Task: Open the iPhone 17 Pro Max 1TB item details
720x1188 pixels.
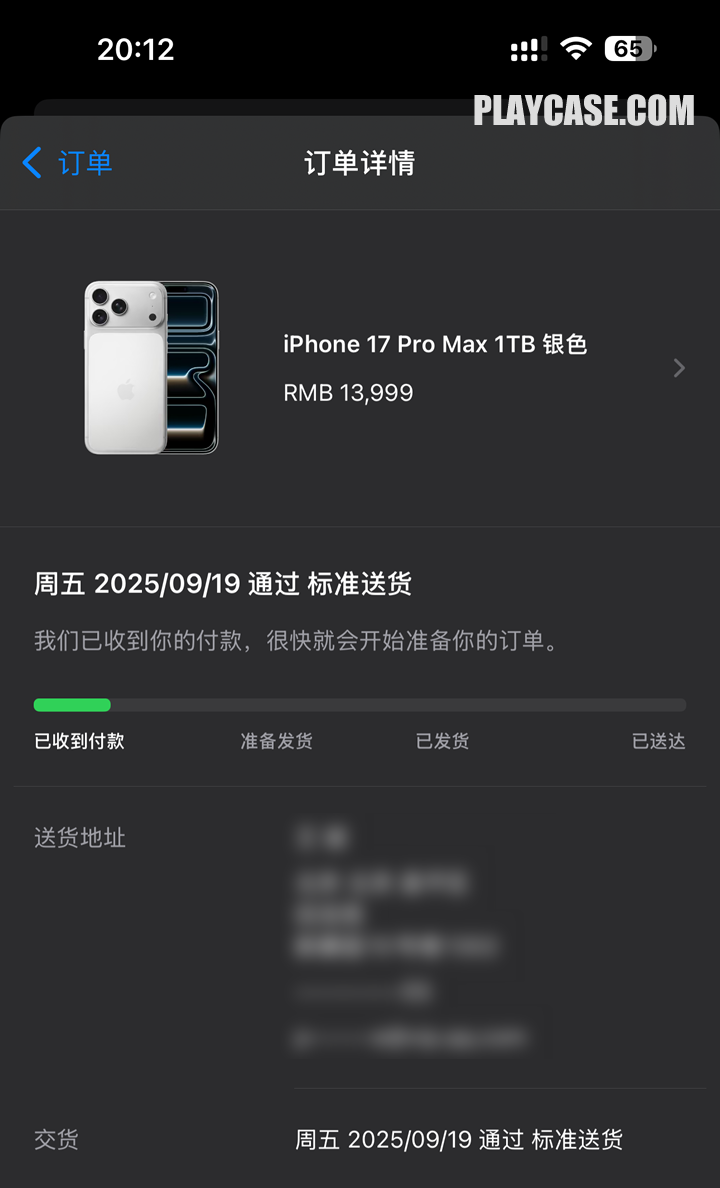Action: tap(360, 368)
